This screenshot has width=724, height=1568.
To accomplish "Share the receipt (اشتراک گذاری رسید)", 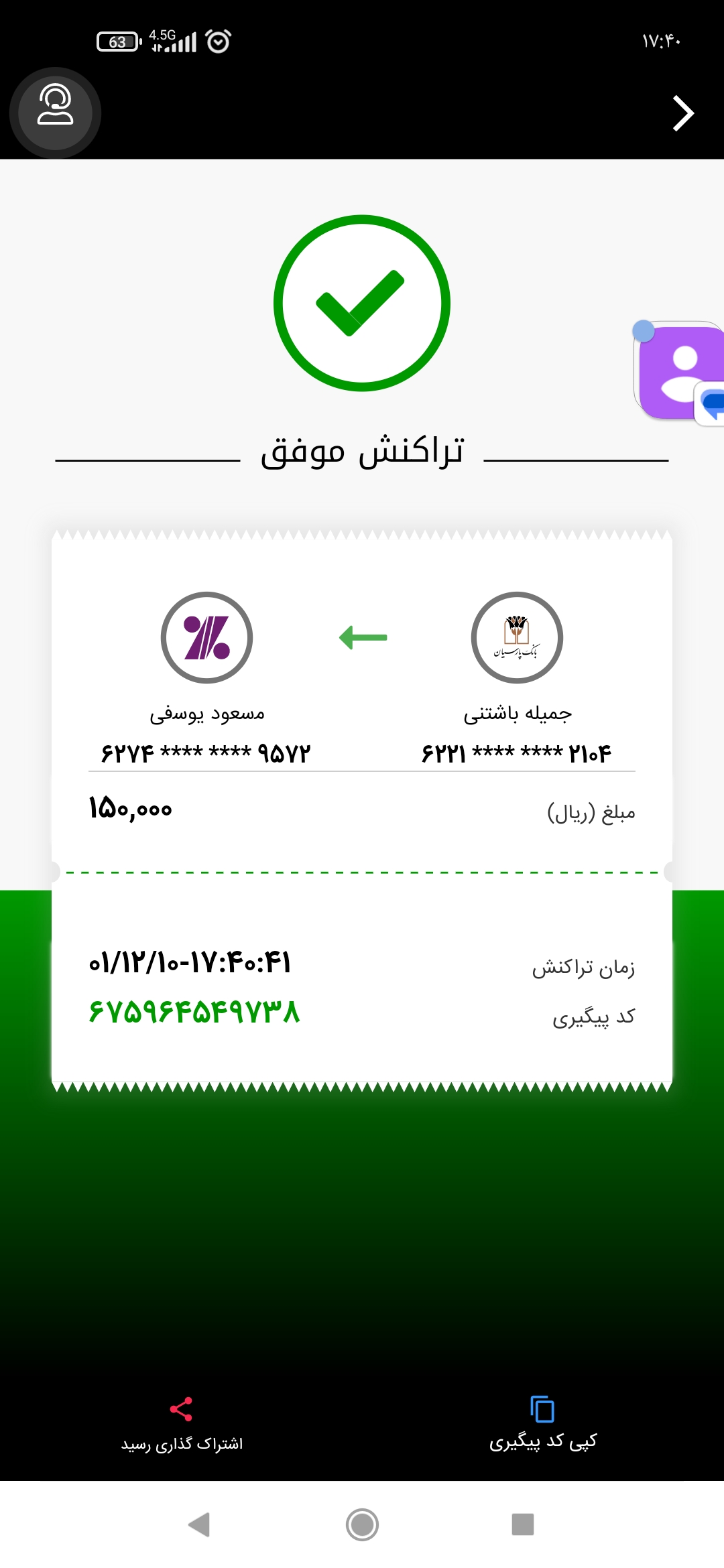I will 182,1425.
